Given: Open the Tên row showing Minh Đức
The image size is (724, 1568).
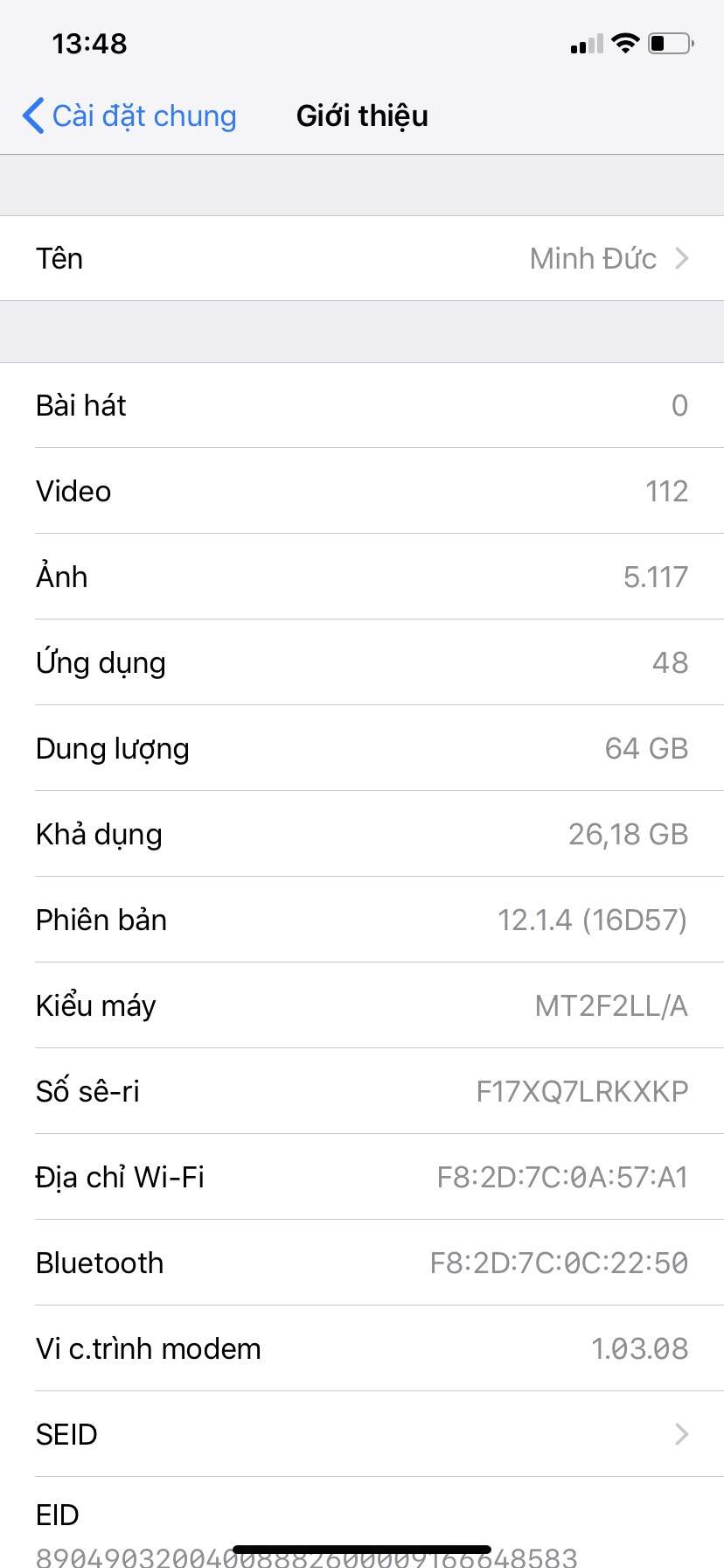Looking at the screenshot, I should coord(362,259).
